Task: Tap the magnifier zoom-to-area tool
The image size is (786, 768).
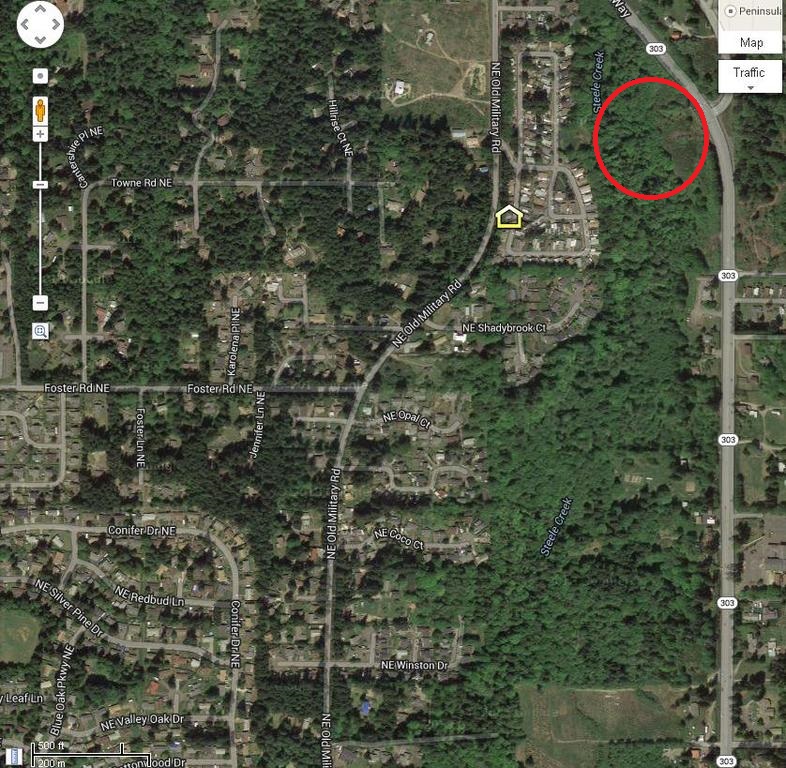Action: [x=40, y=331]
